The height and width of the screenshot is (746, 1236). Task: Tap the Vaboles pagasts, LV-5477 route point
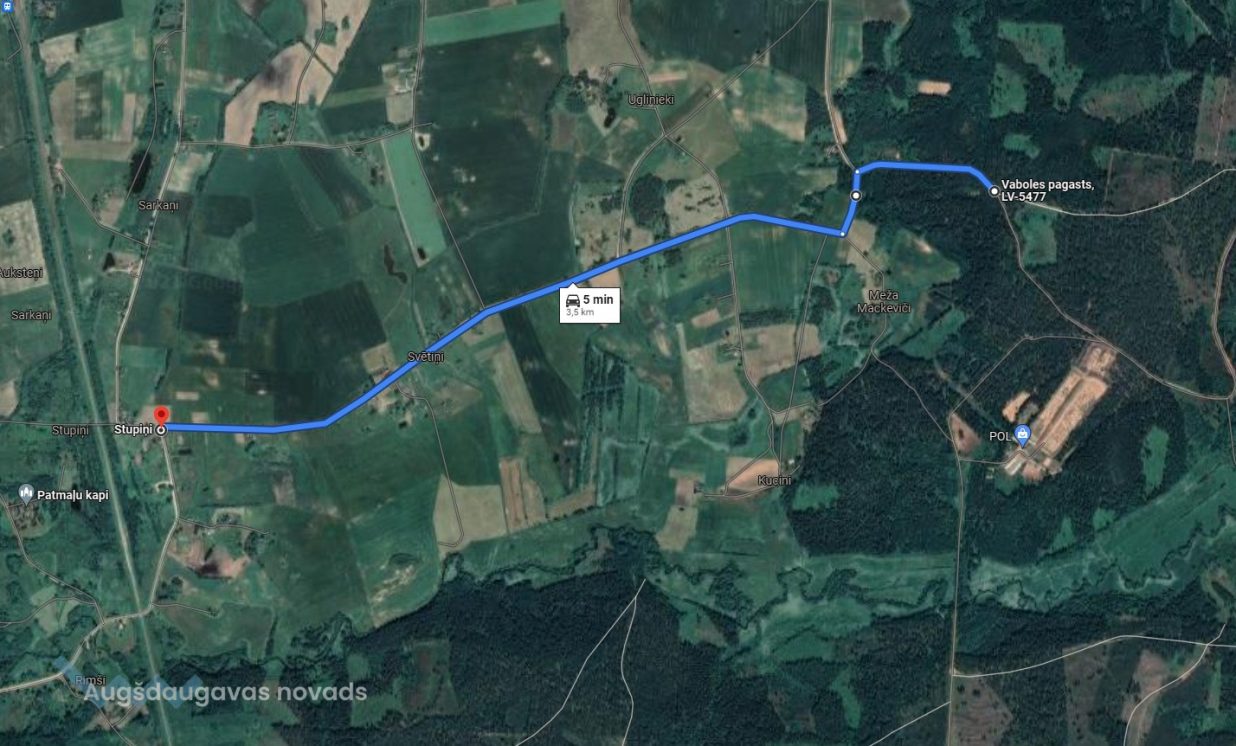click(x=994, y=191)
